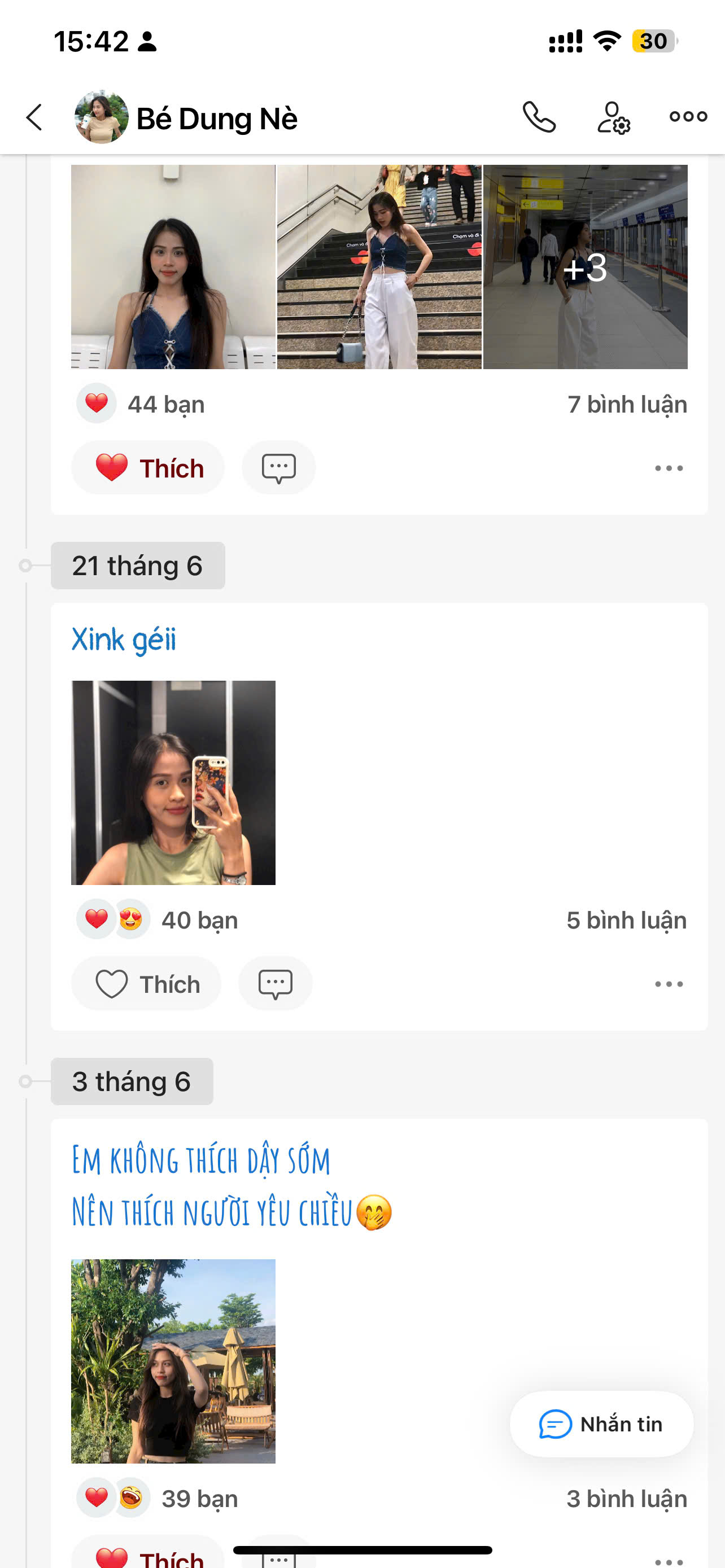See who reacted: 40 bạn

click(199, 921)
